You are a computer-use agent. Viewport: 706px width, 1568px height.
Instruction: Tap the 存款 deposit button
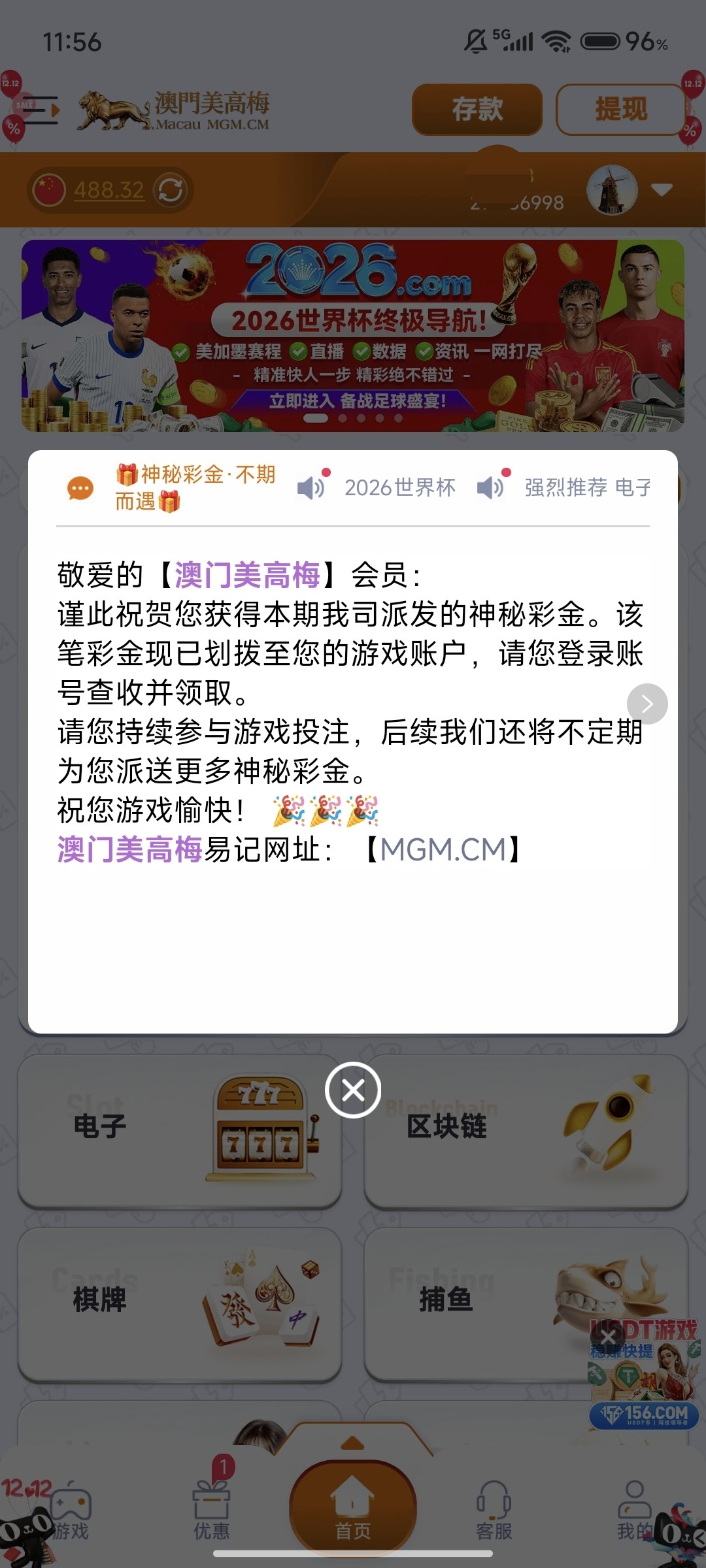tap(477, 109)
